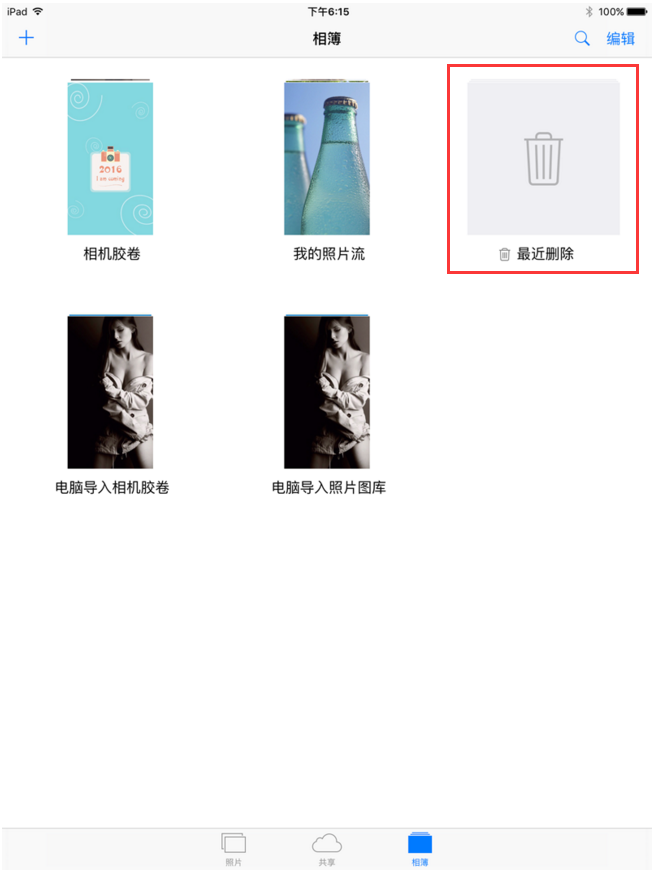This screenshot has height=873, width=652.
Task: Tap the 编辑 edit button
Action: tap(620, 38)
